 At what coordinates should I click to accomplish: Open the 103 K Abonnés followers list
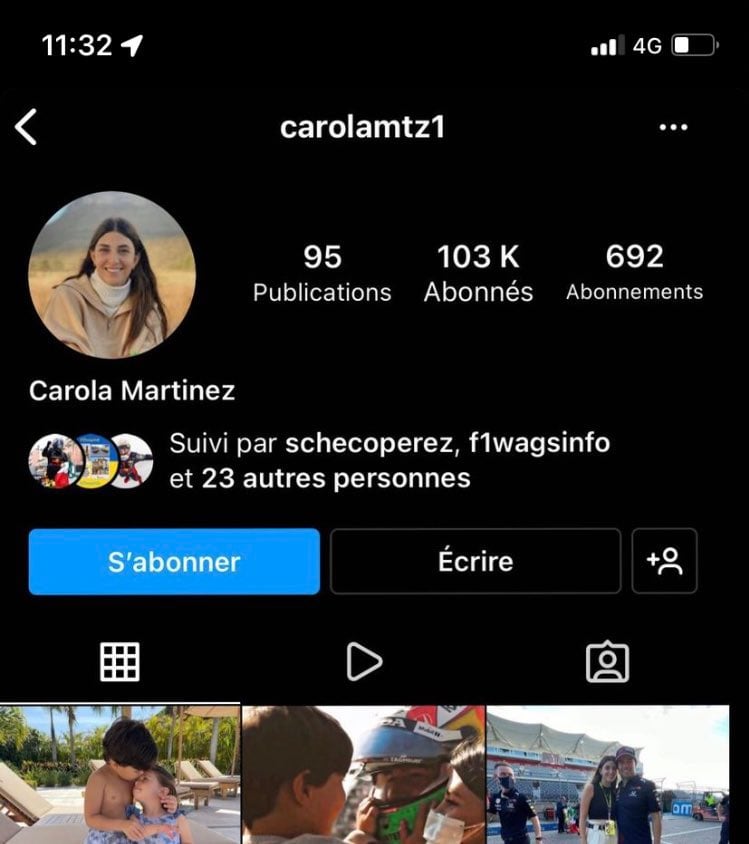tap(478, 273)
